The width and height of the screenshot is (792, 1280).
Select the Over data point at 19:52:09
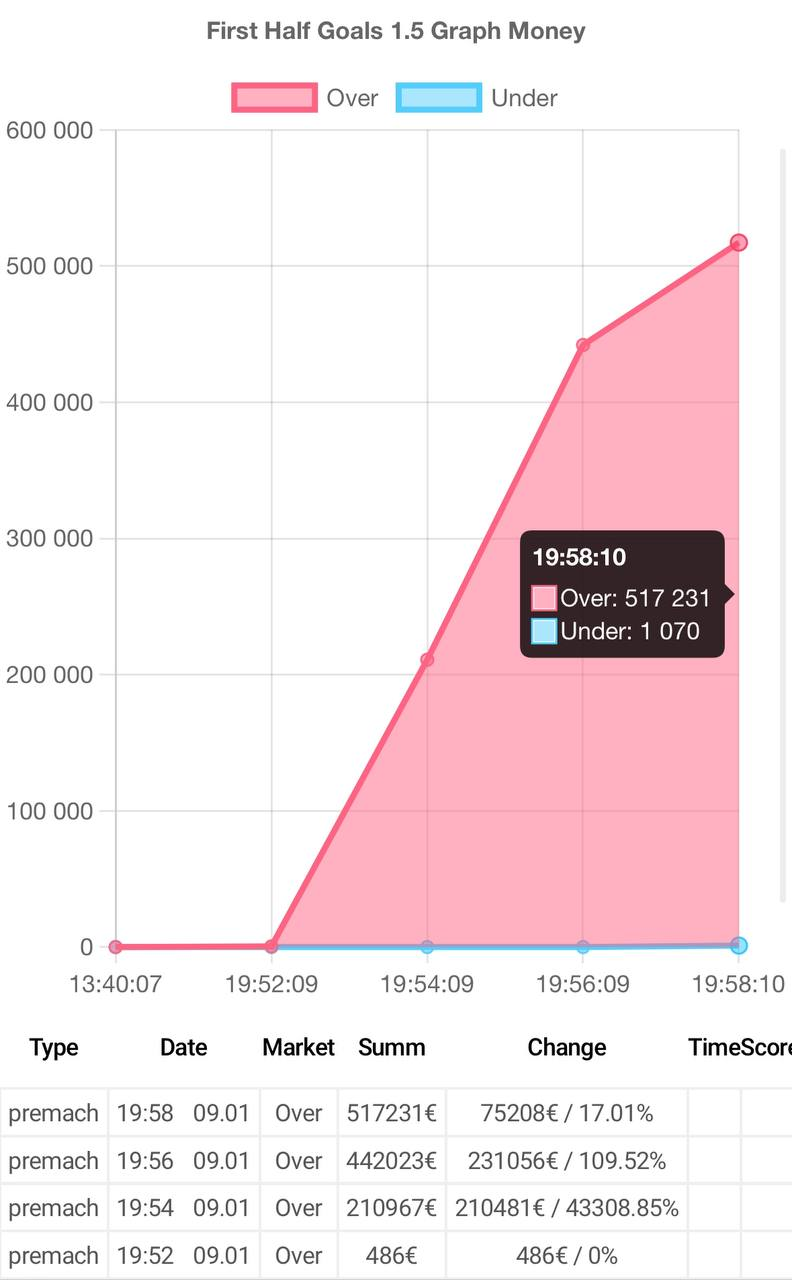click(x=271, y=945)
